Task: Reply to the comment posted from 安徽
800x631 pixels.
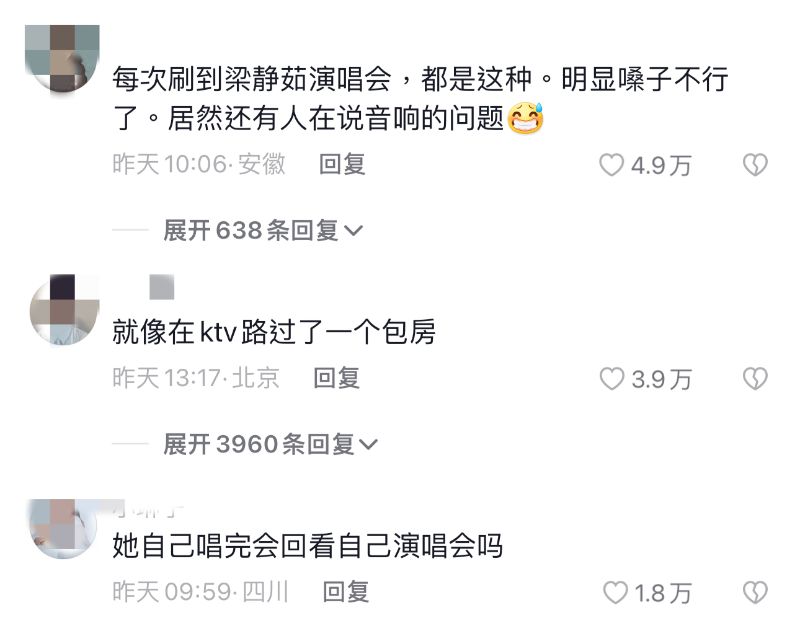Action: pyautogui.click(x=342, y=165)
